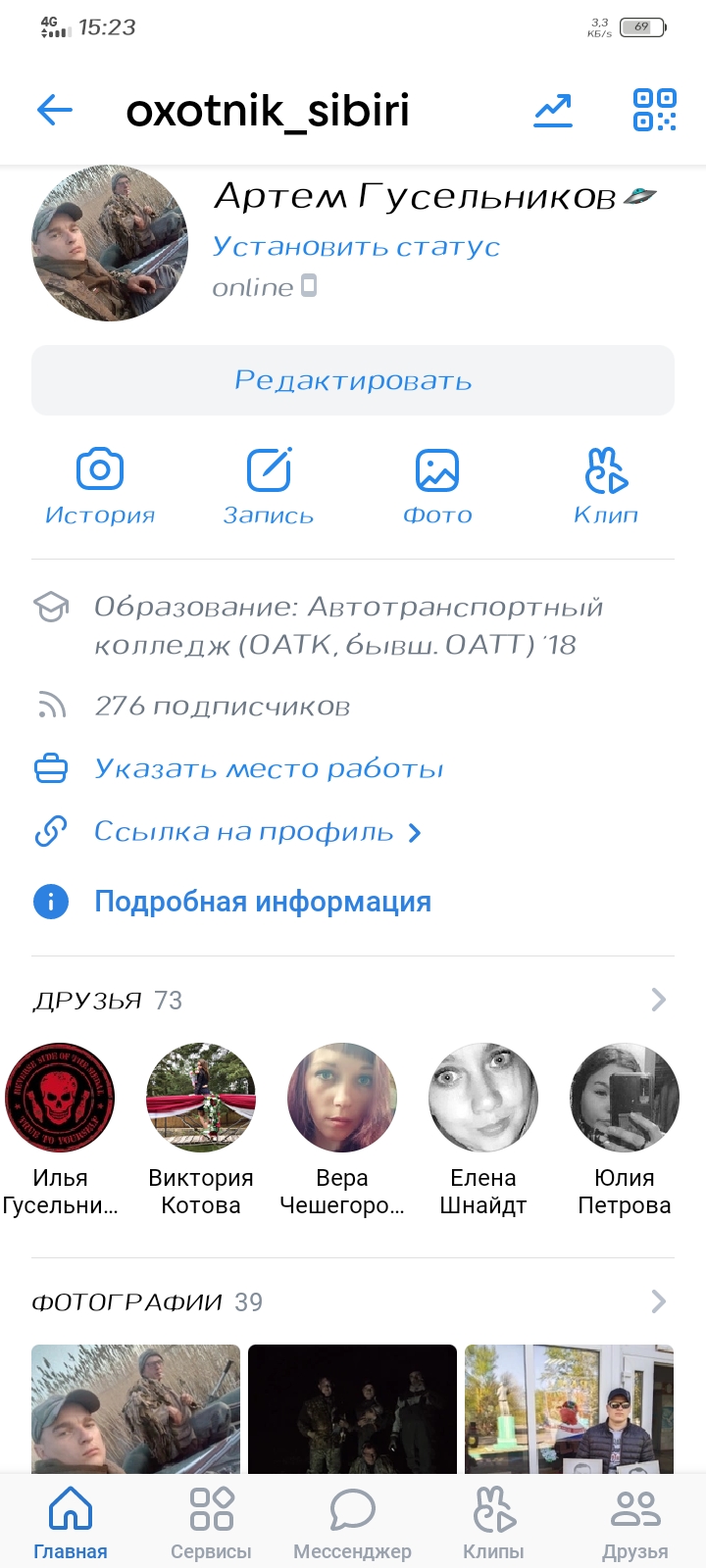
Task: Select Указать место работы
Action: click(x=269, y=769)
